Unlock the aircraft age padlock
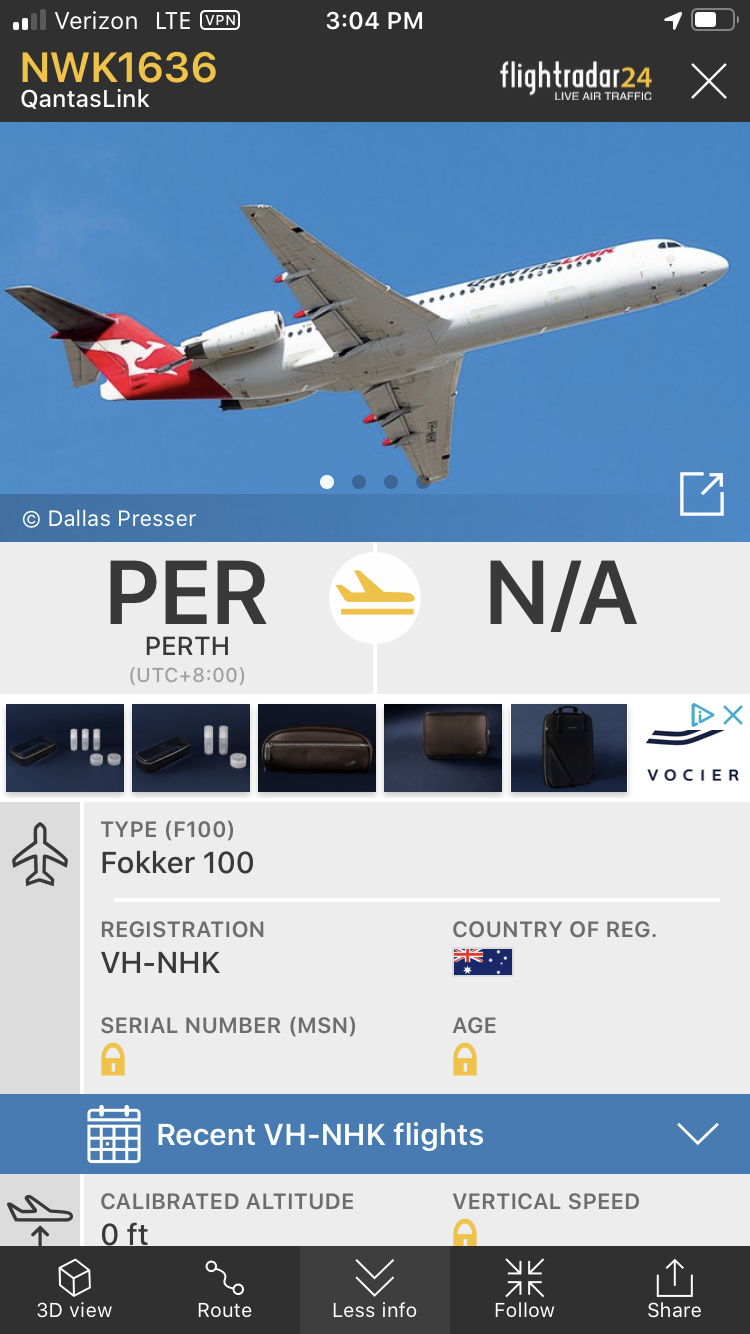 click(465, 1059)
